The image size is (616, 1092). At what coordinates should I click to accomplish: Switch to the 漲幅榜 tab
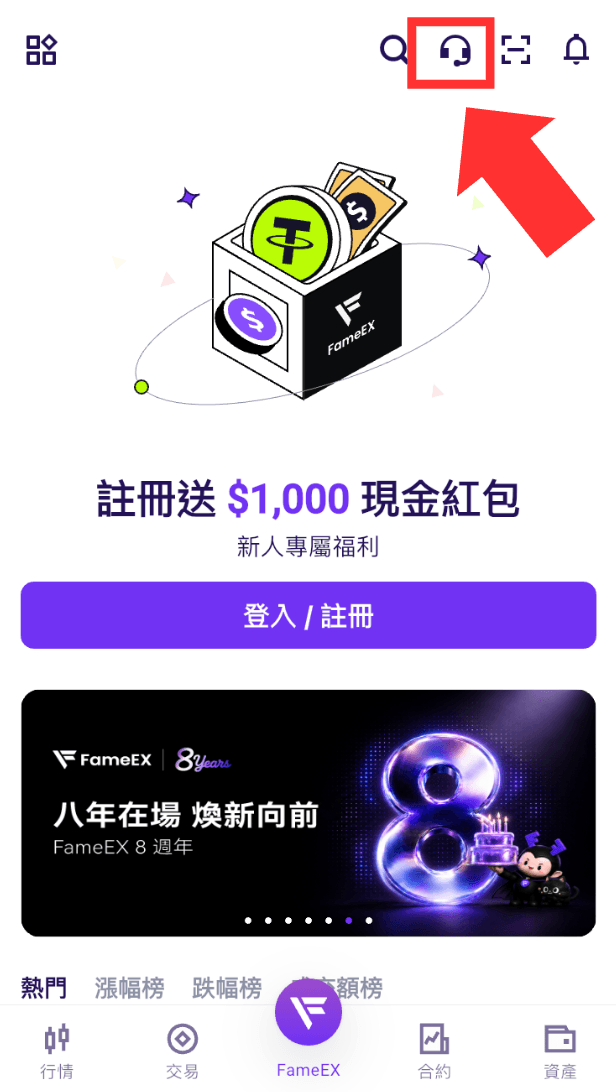(x=129, y=987)
